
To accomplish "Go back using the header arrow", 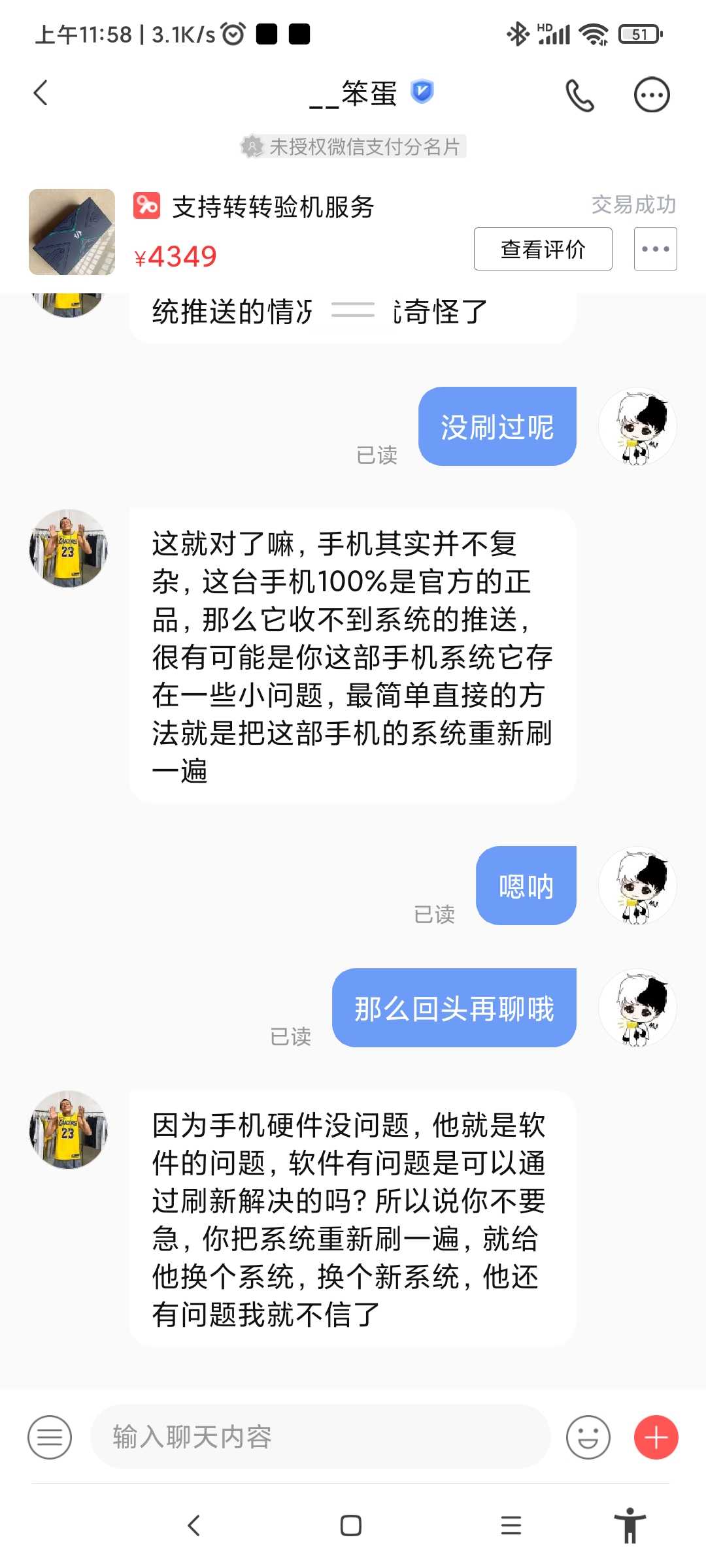I will [41, 93].
